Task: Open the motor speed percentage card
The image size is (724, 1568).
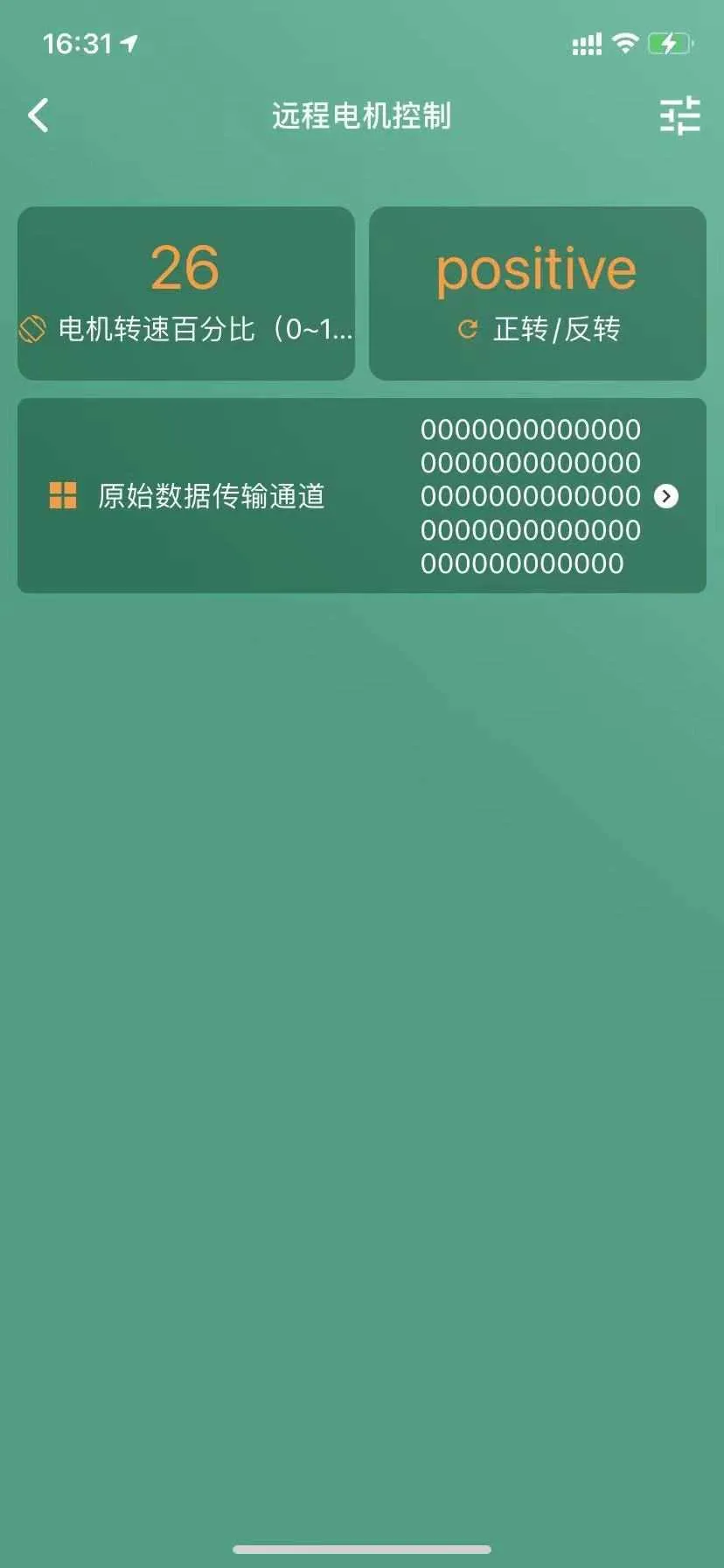Action: 185,293
